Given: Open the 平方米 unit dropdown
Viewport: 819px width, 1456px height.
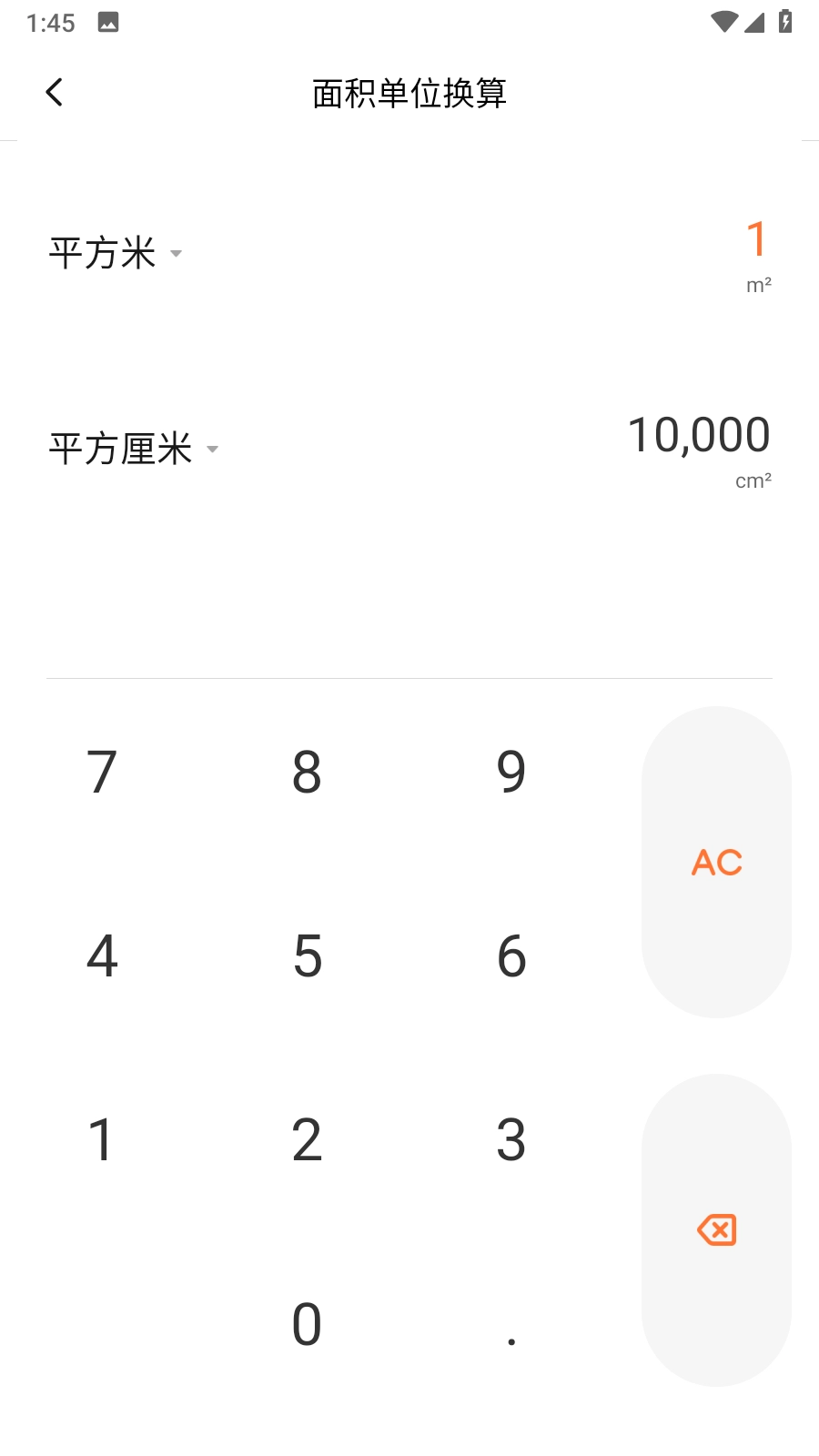Looking at the screenshot, I should tap(116, 253).
